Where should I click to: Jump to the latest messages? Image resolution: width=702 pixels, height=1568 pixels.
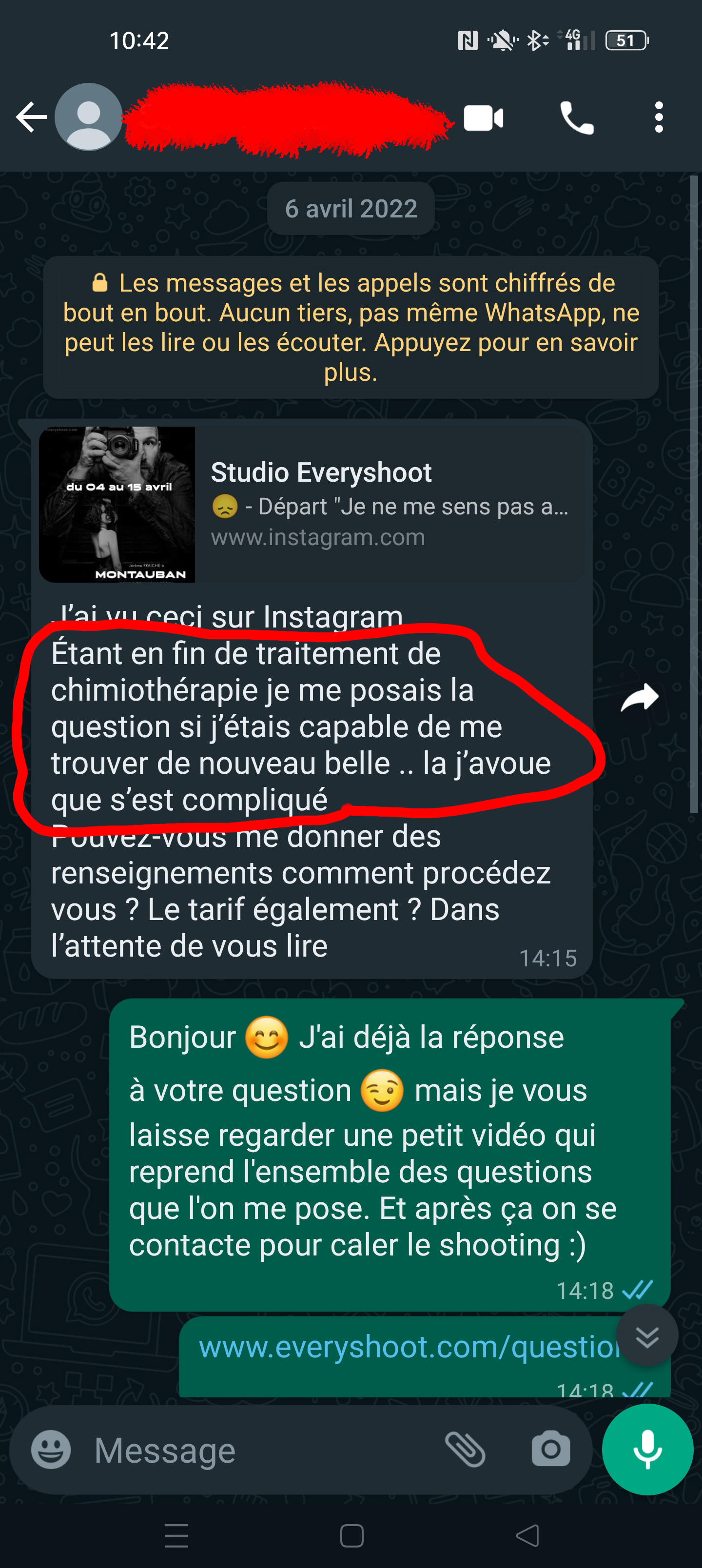(x=646, y=1335)
